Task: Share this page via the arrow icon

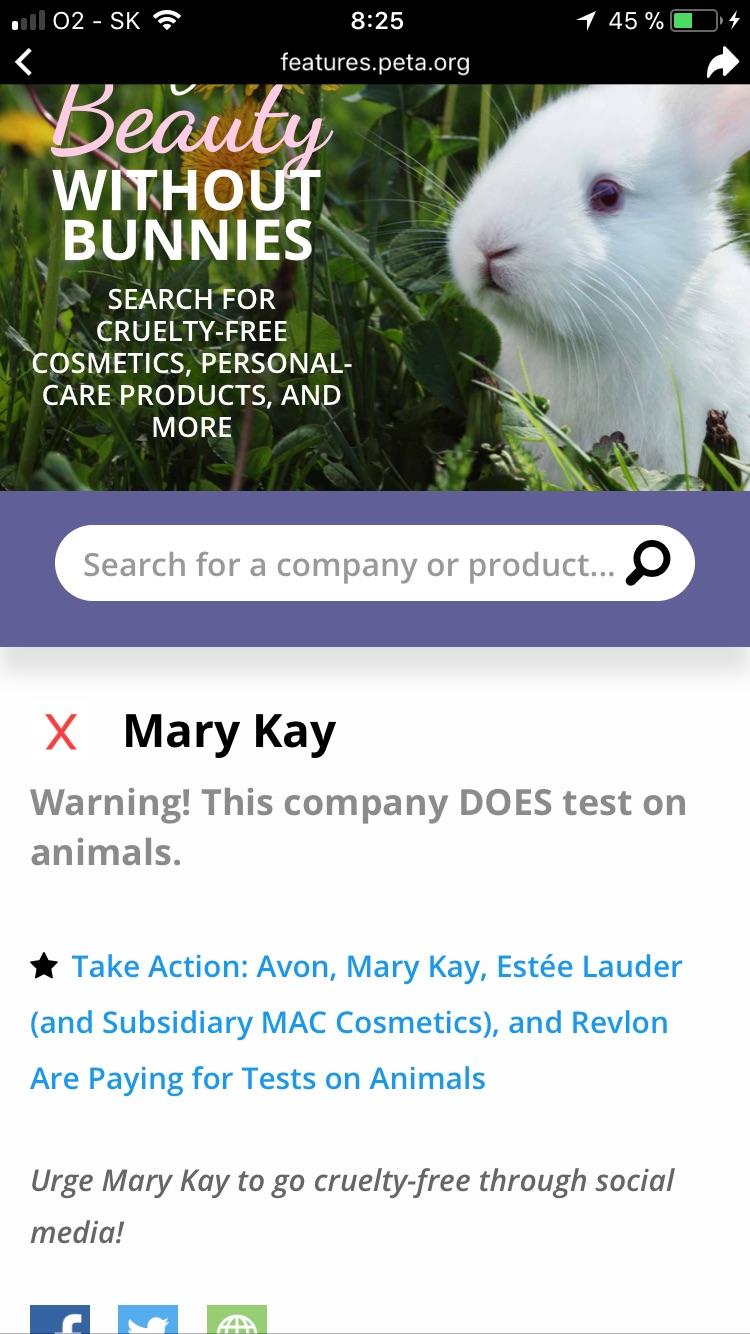Action: pyautogui.click(x=721, y=63)
